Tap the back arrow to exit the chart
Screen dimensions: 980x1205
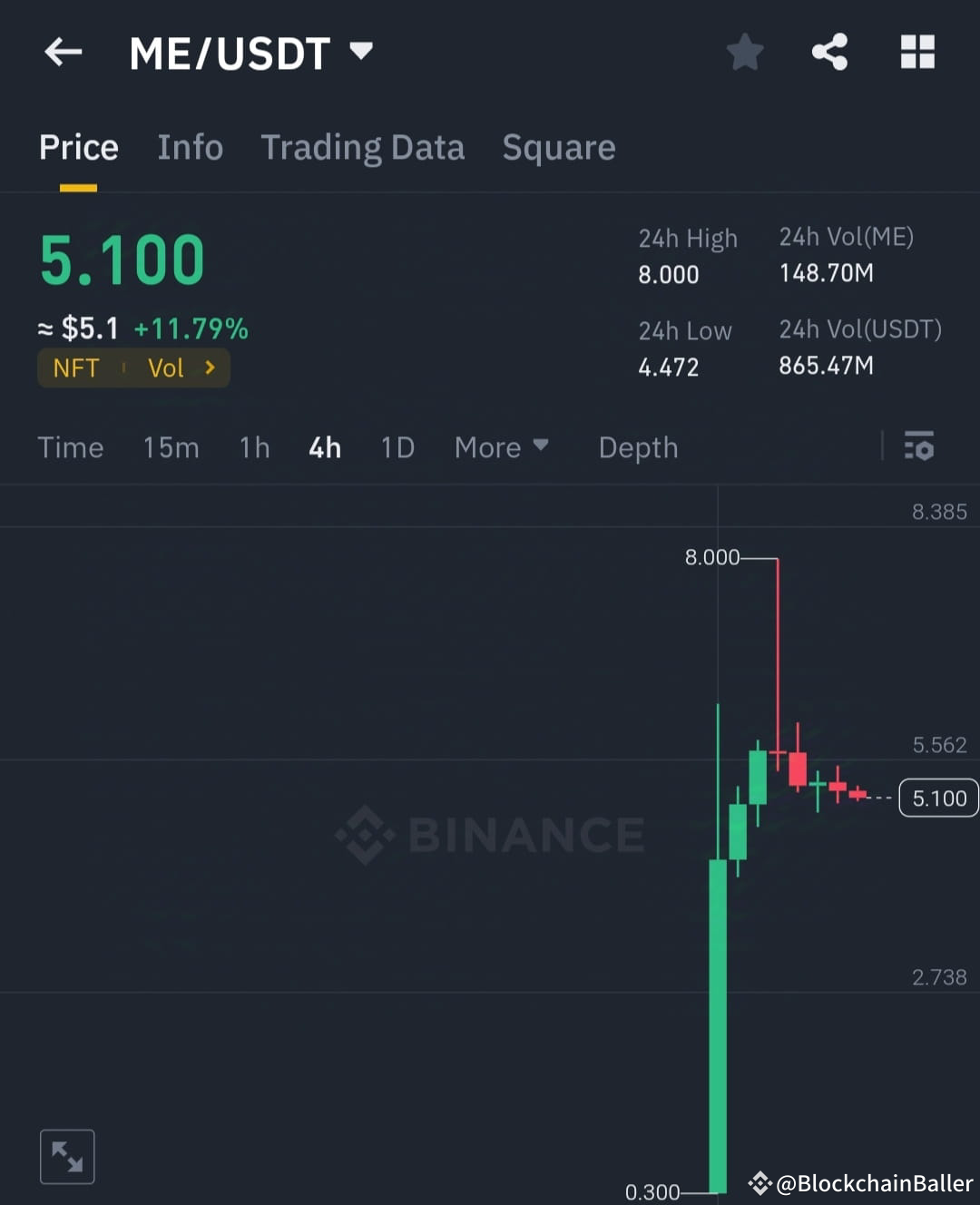point(62,52)
